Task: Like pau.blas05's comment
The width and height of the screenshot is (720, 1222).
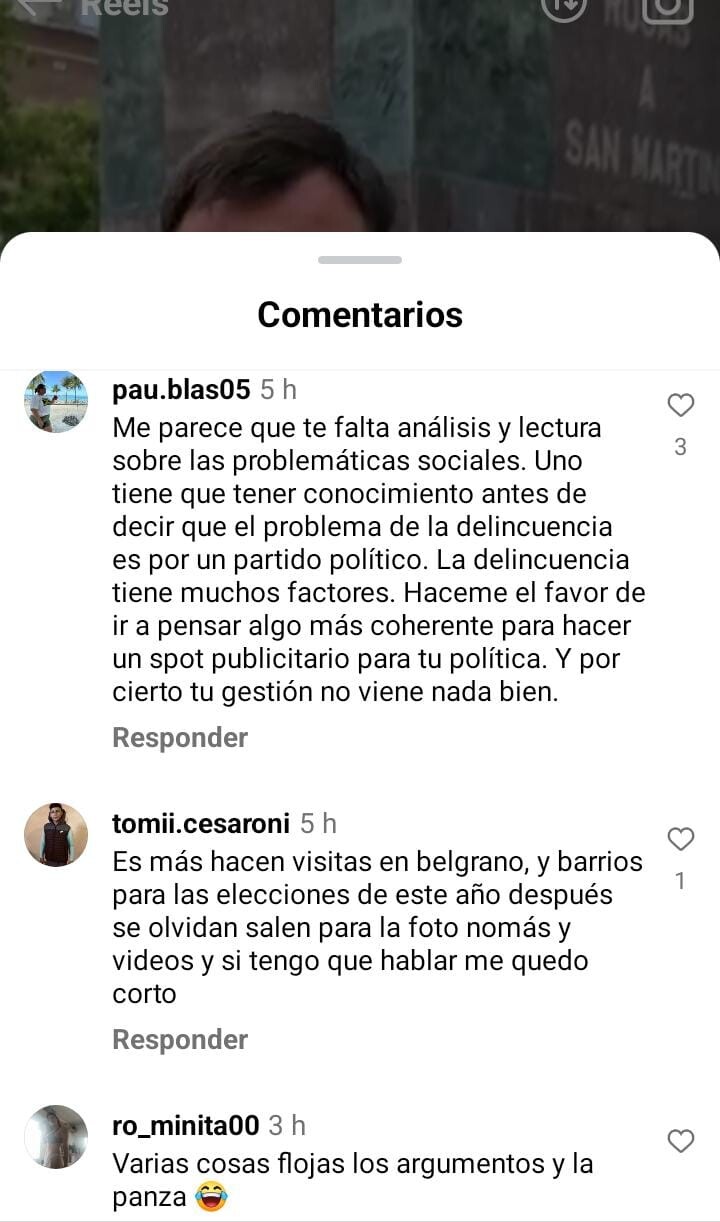Action: click(680, 405)
